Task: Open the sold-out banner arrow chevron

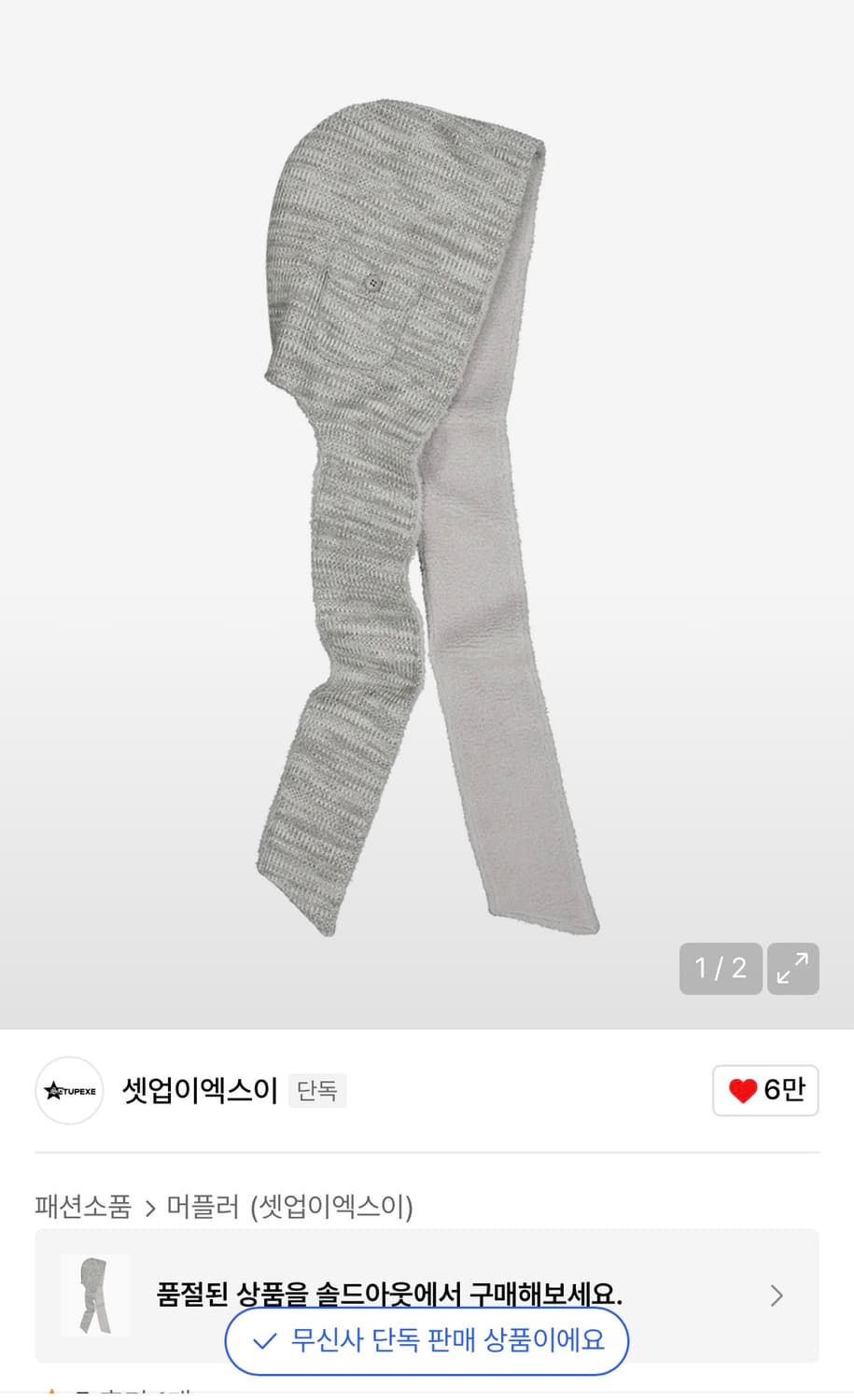Action: [x=776, y=1295]
